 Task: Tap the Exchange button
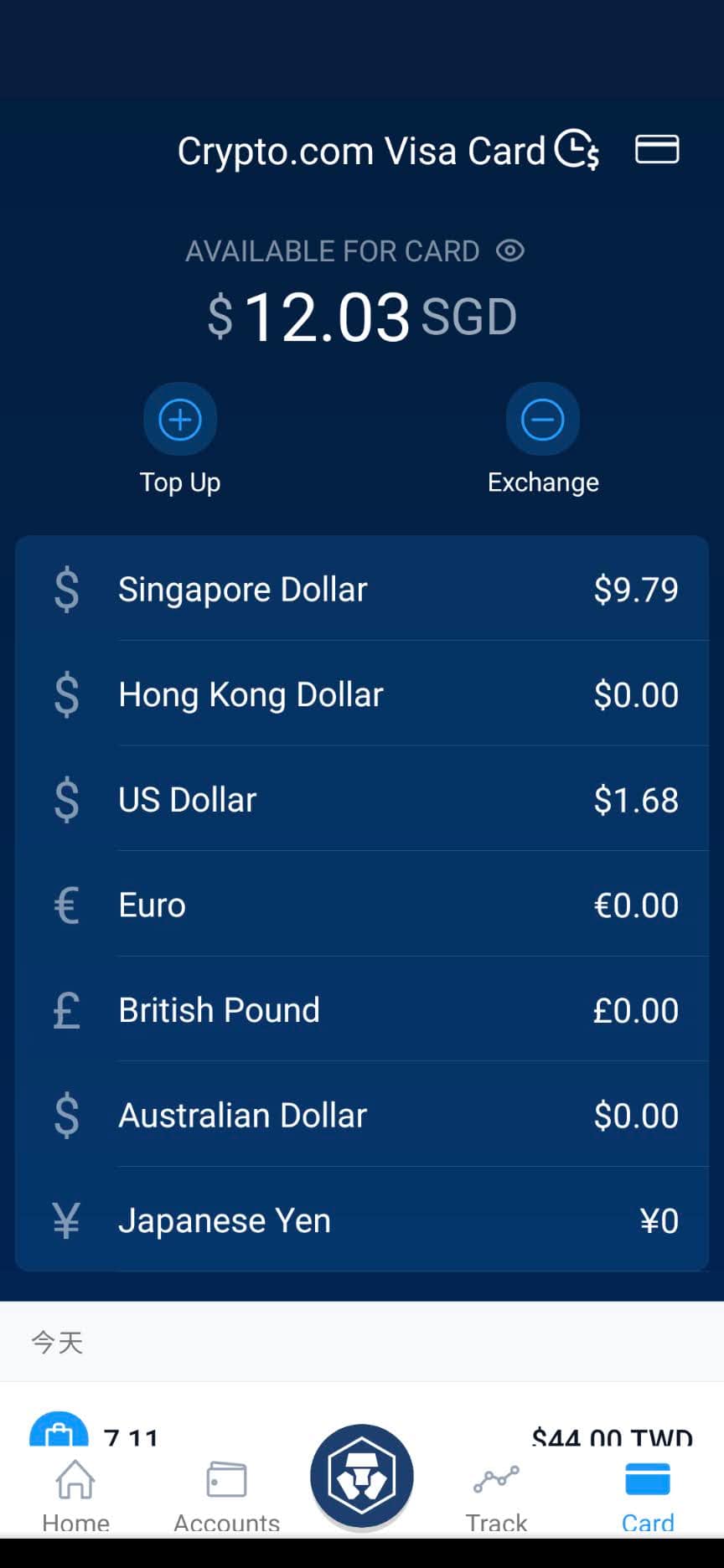pyautogui.click(x=542, y=420)
